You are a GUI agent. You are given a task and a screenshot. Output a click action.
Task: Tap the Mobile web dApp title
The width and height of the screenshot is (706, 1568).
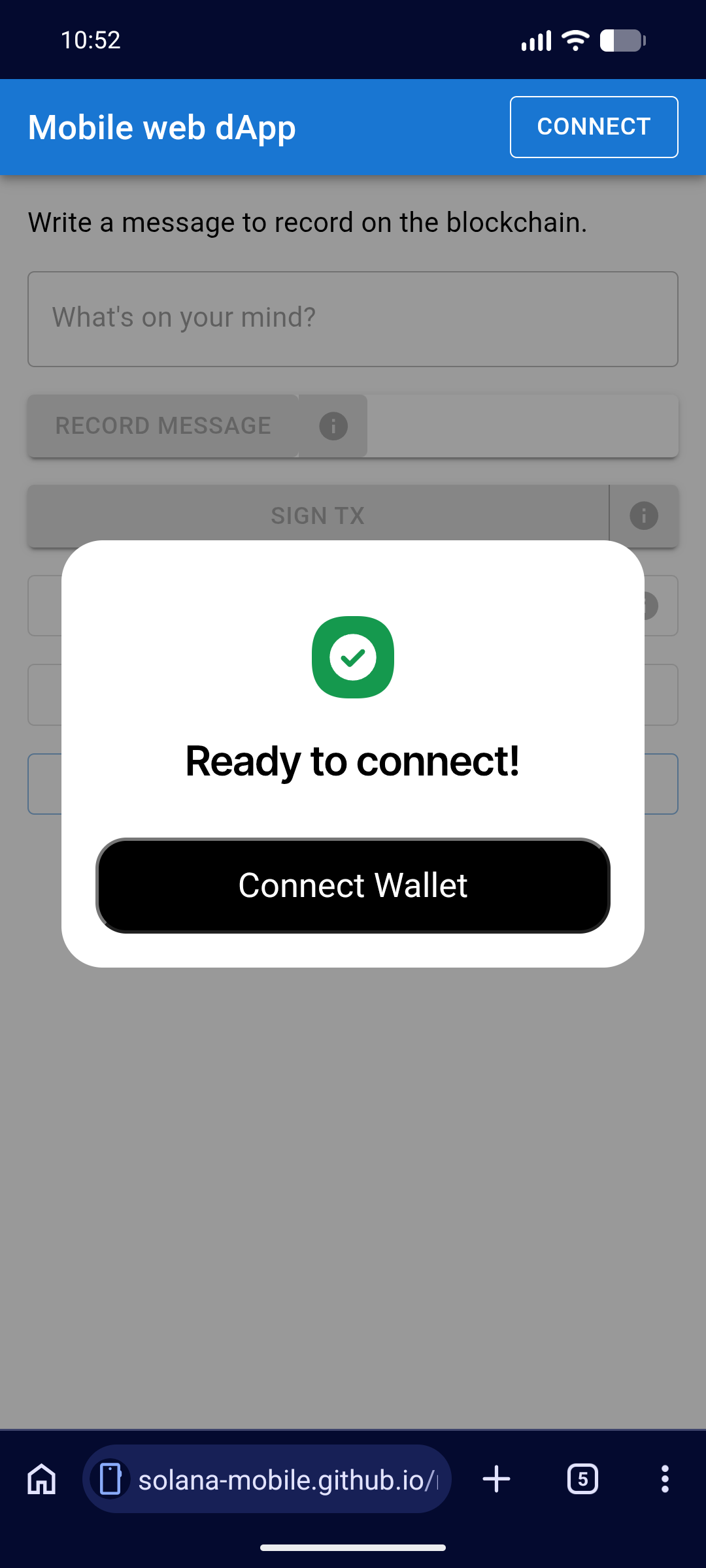tap(161, 127)
